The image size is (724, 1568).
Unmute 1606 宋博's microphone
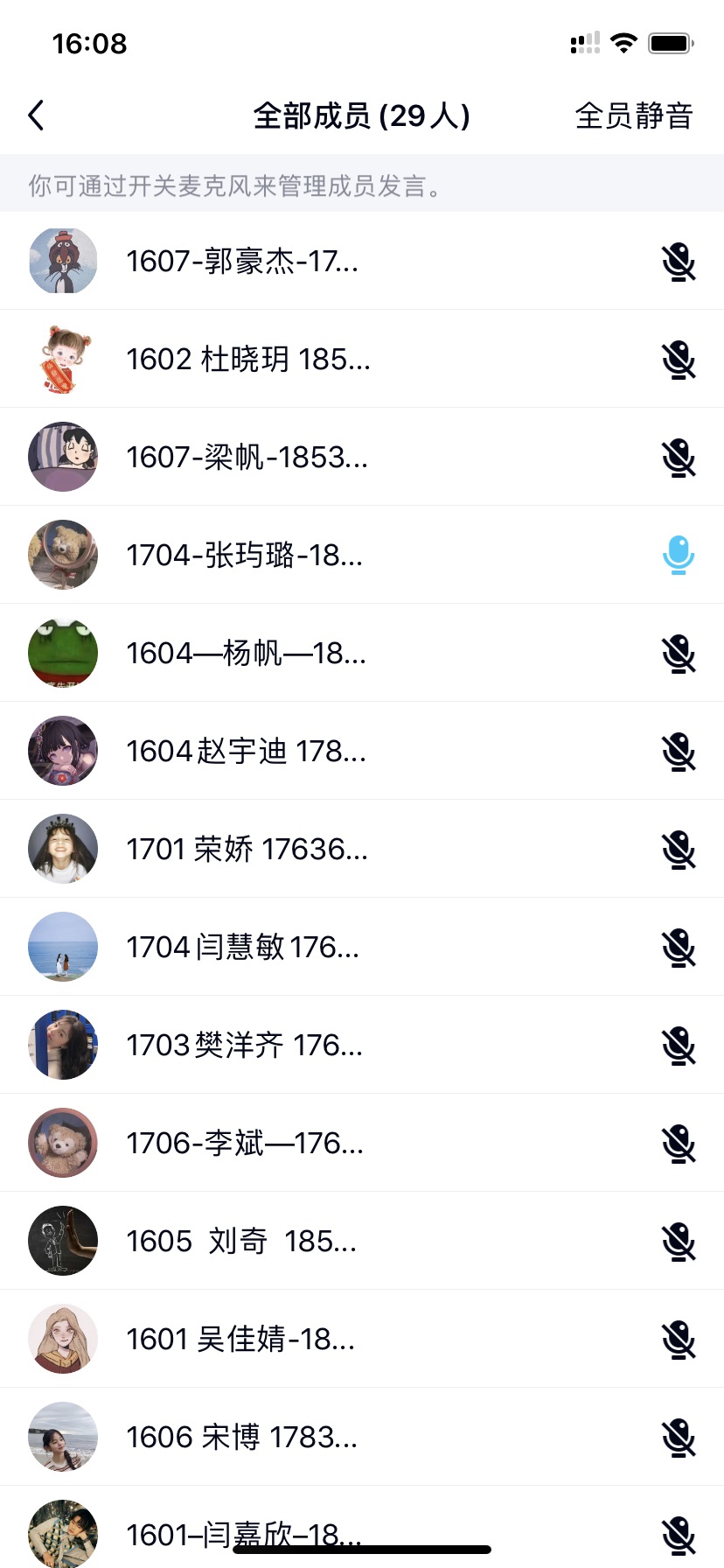point(678,1438)
